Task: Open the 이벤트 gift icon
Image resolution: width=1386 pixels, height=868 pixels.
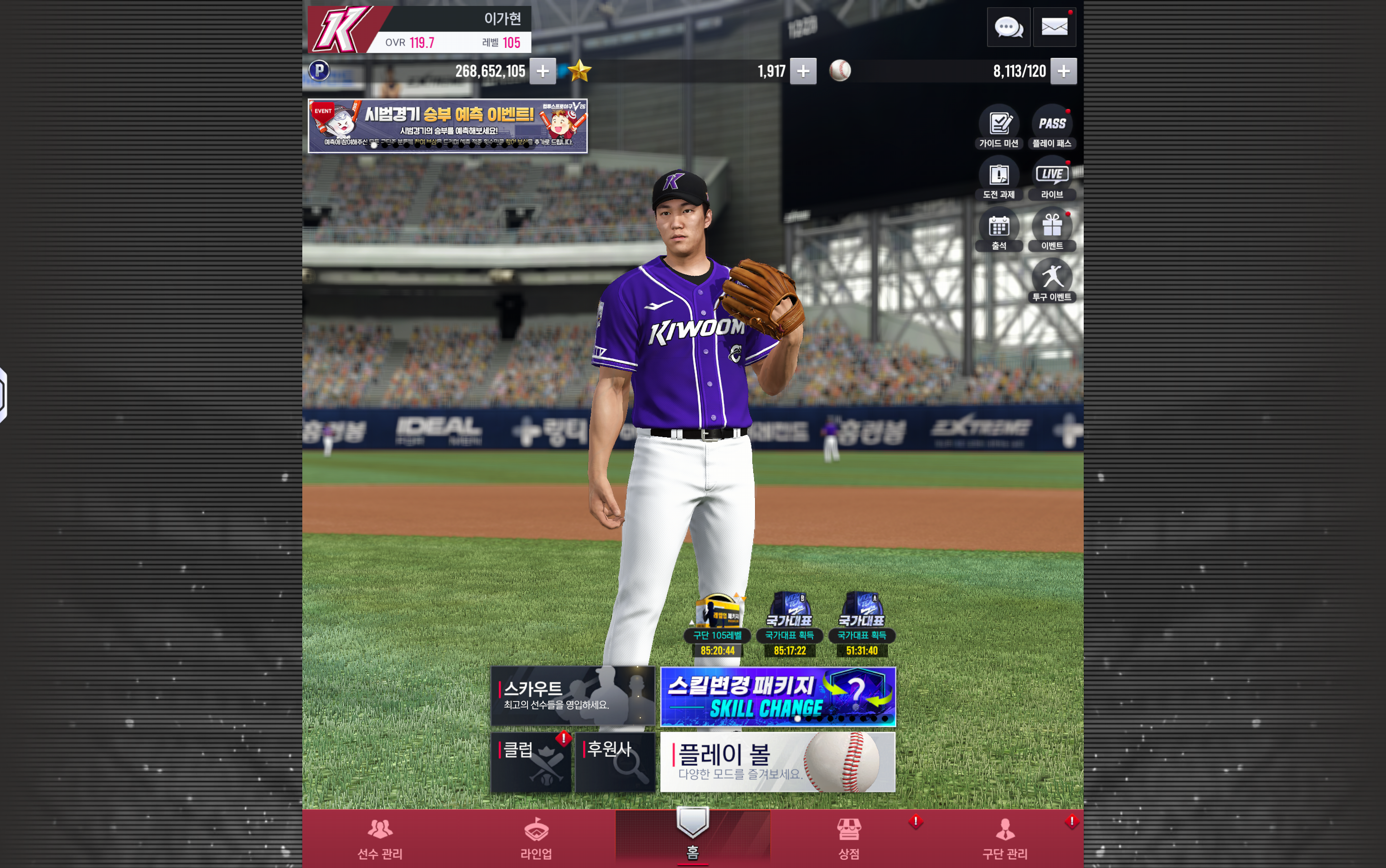Action: click(x=1052, y=230)
